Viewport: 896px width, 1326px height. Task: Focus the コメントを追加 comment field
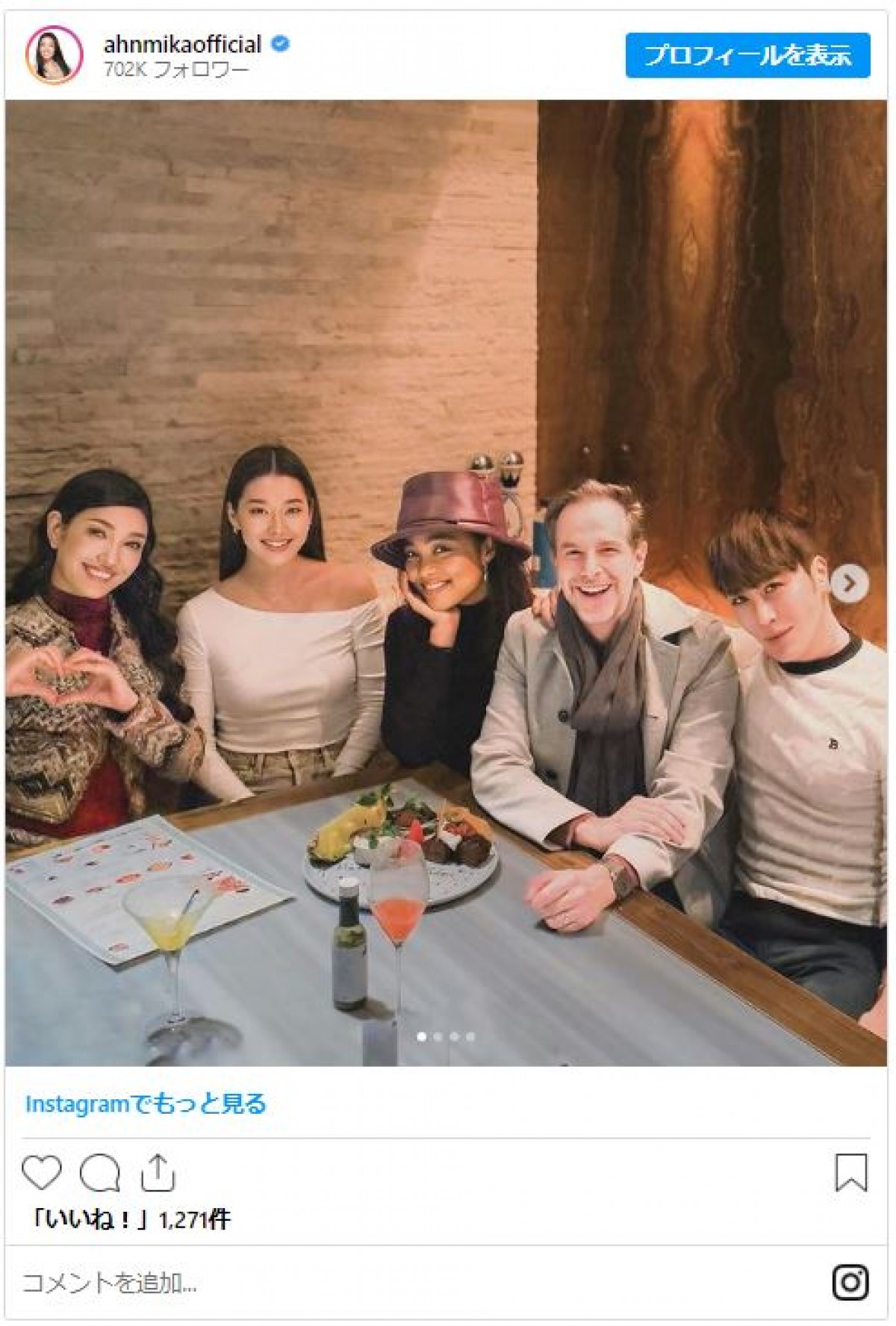373,1283
